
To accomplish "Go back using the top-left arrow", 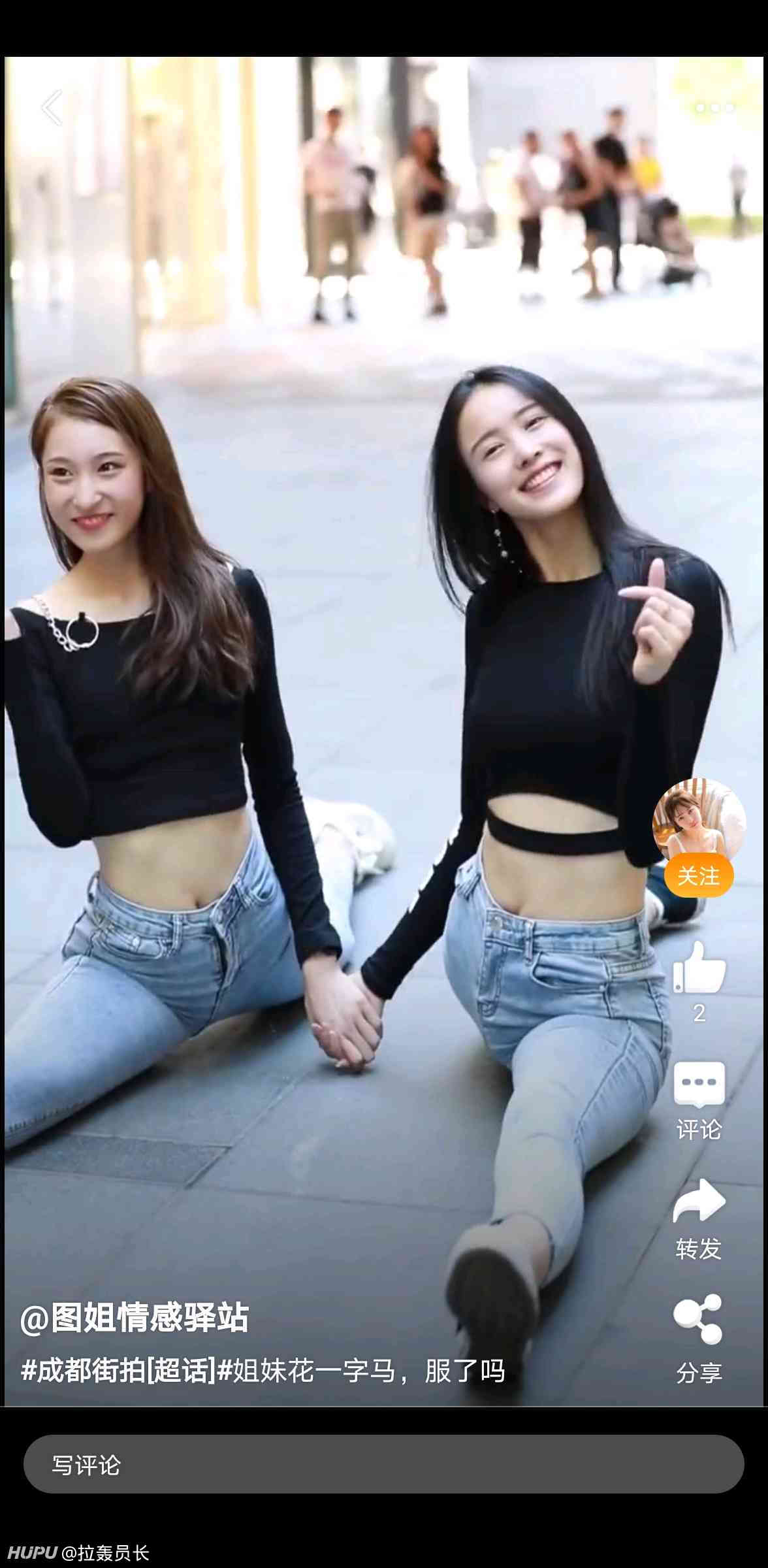I will [x=52, y=107].
